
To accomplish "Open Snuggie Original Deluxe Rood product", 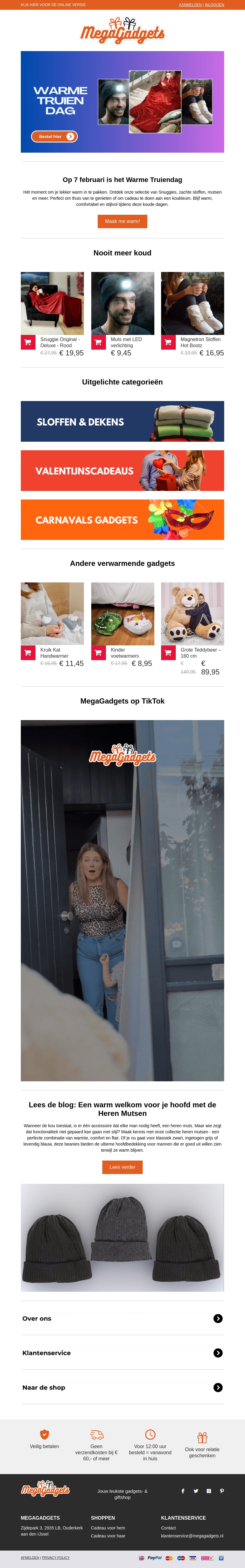I will (x=52, y=303).
